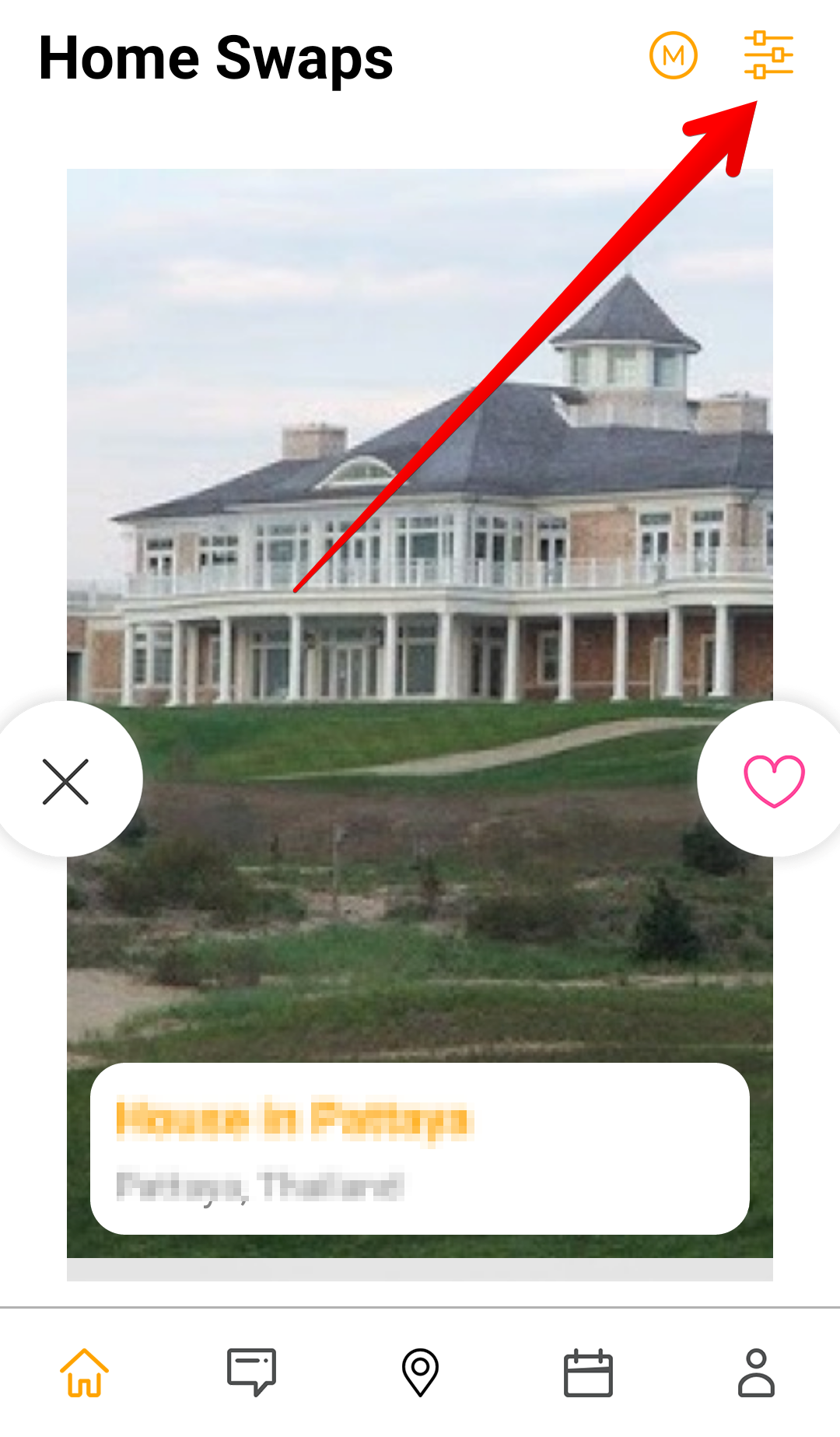
Task: Switch to the Home tab
Action: [x=84, y=1373]
